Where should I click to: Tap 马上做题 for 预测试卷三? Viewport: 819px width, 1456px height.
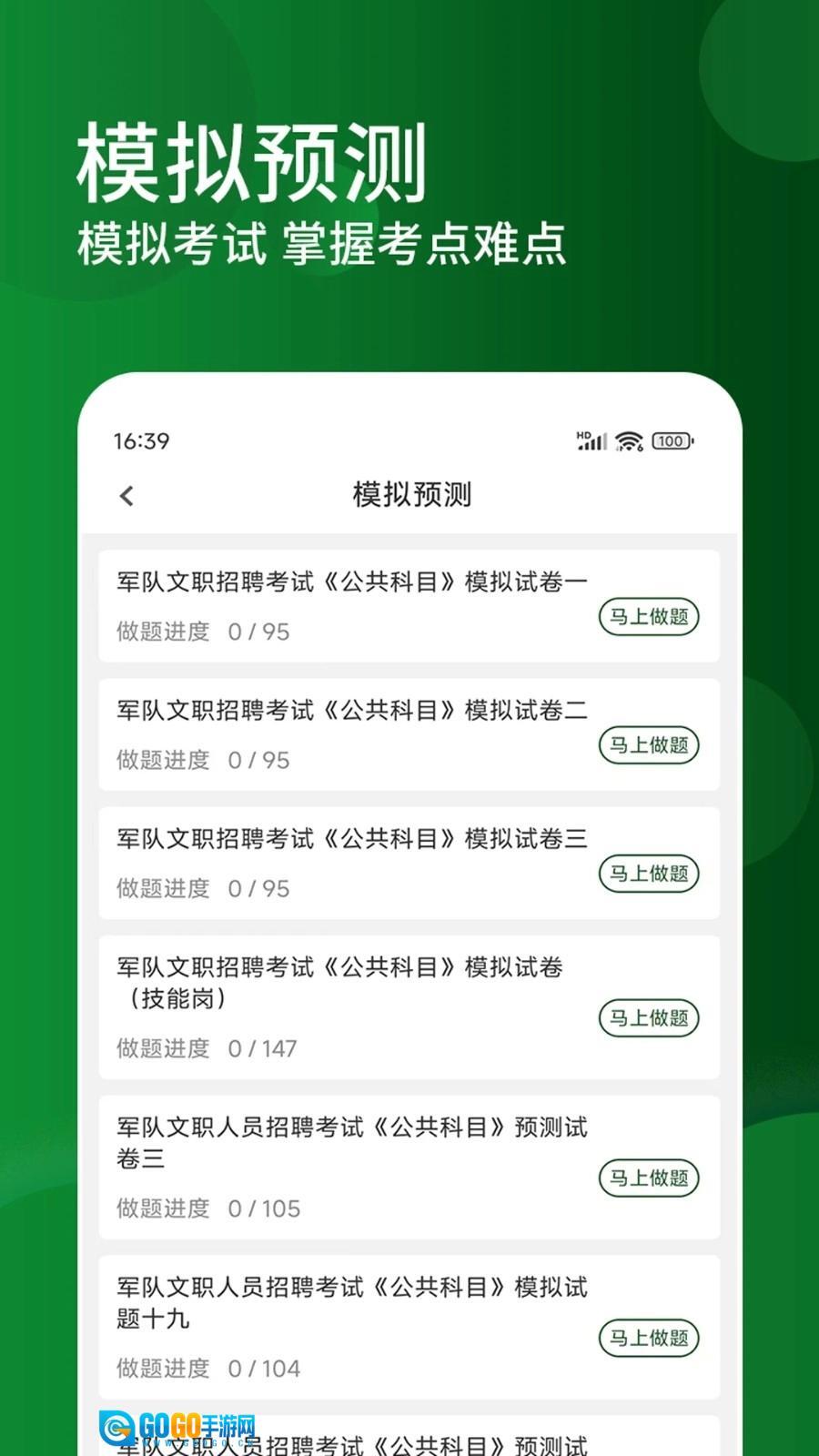coord(650,1178)
